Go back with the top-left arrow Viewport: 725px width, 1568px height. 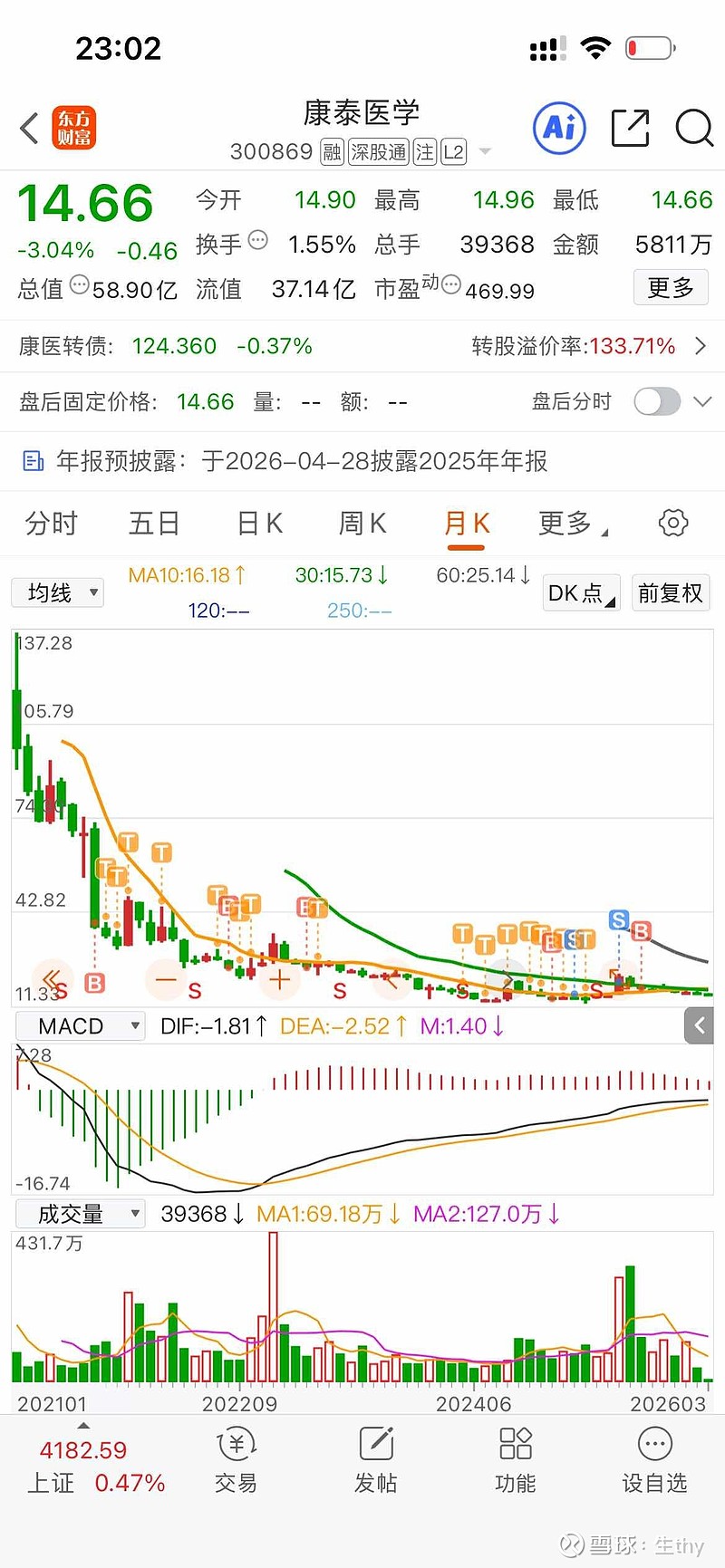click(29, 128)
